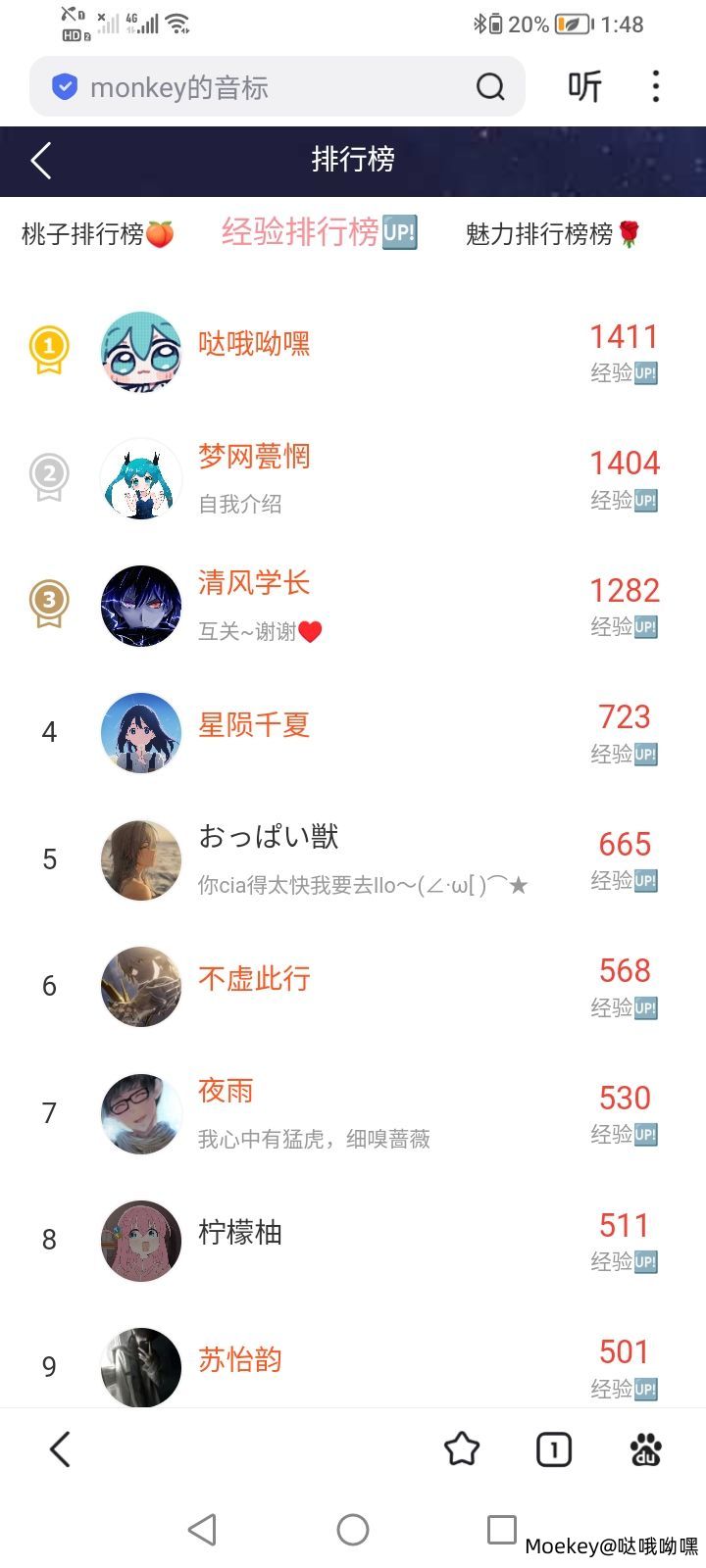Viewport: 706px width, 1568px height.
Task: Switch to 桃子排行榜 tab
Action: [x=97, y=234]
